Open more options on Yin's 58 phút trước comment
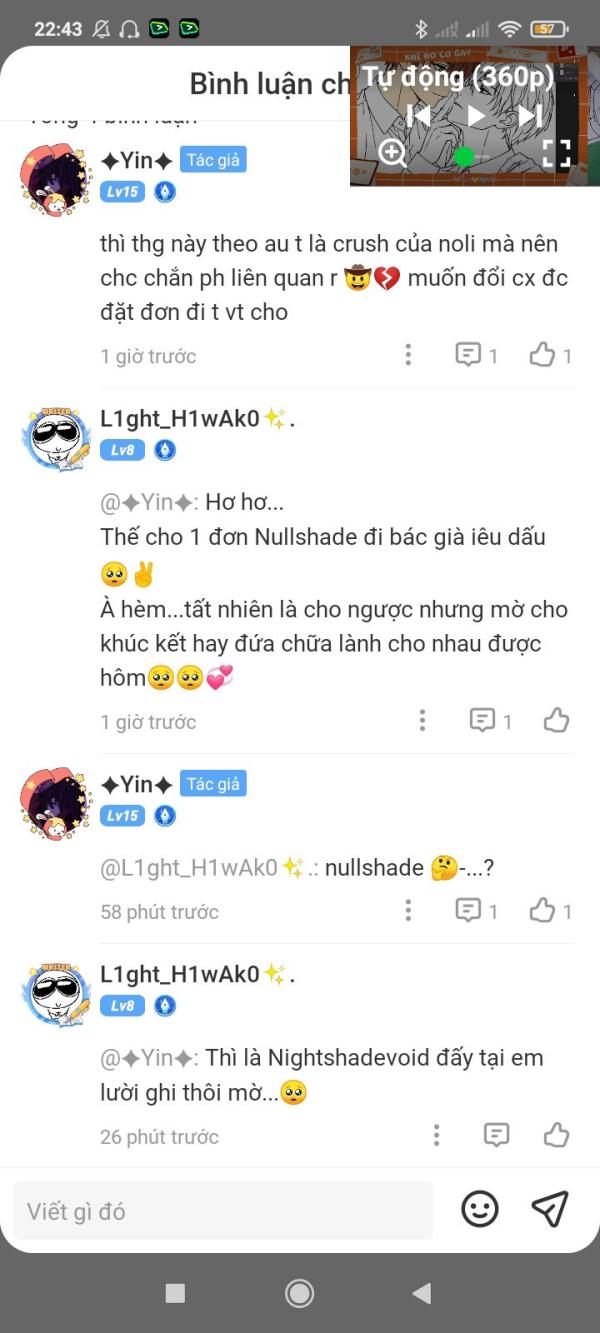This screenshot has width=600, height=1333. tap(408, 910)
